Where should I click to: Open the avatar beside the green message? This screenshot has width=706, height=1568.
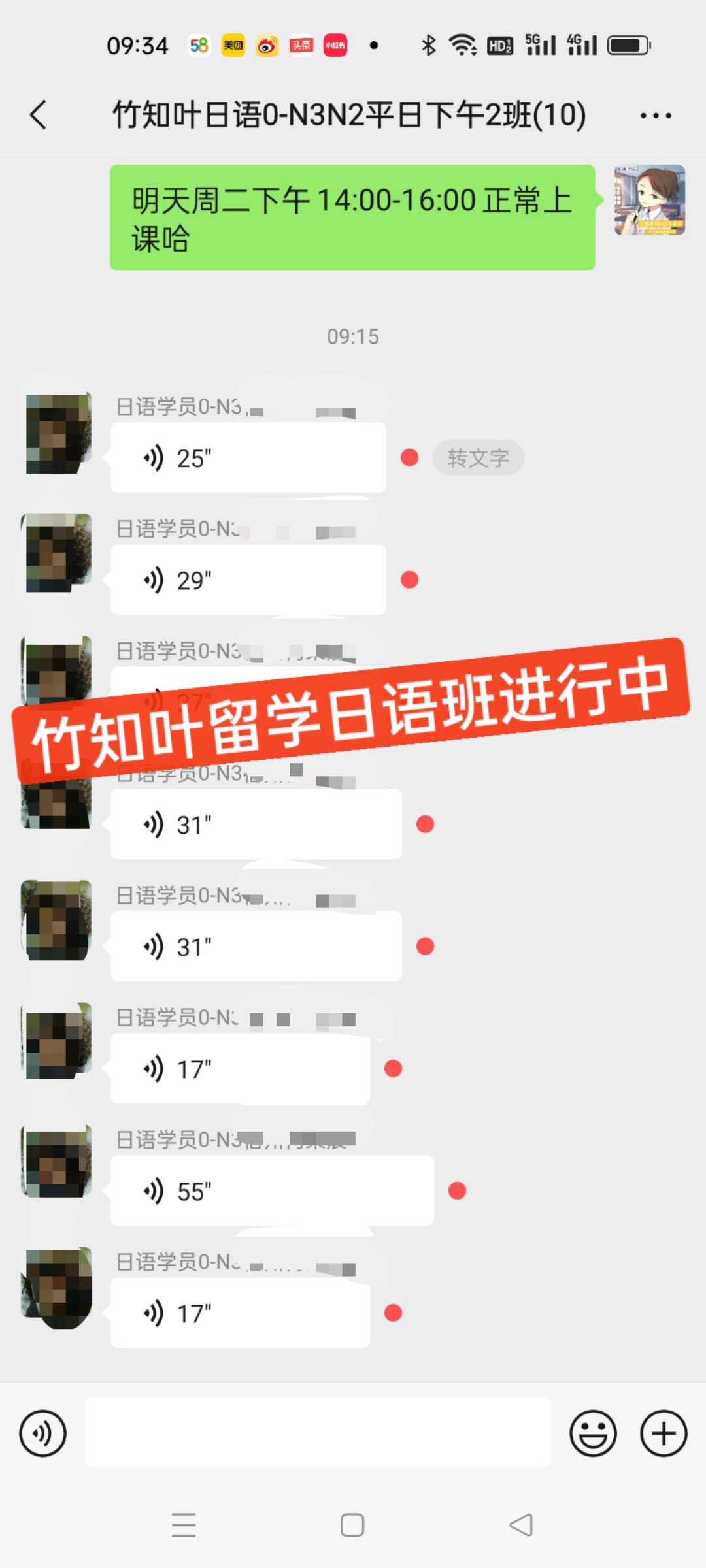coord(649,201)
